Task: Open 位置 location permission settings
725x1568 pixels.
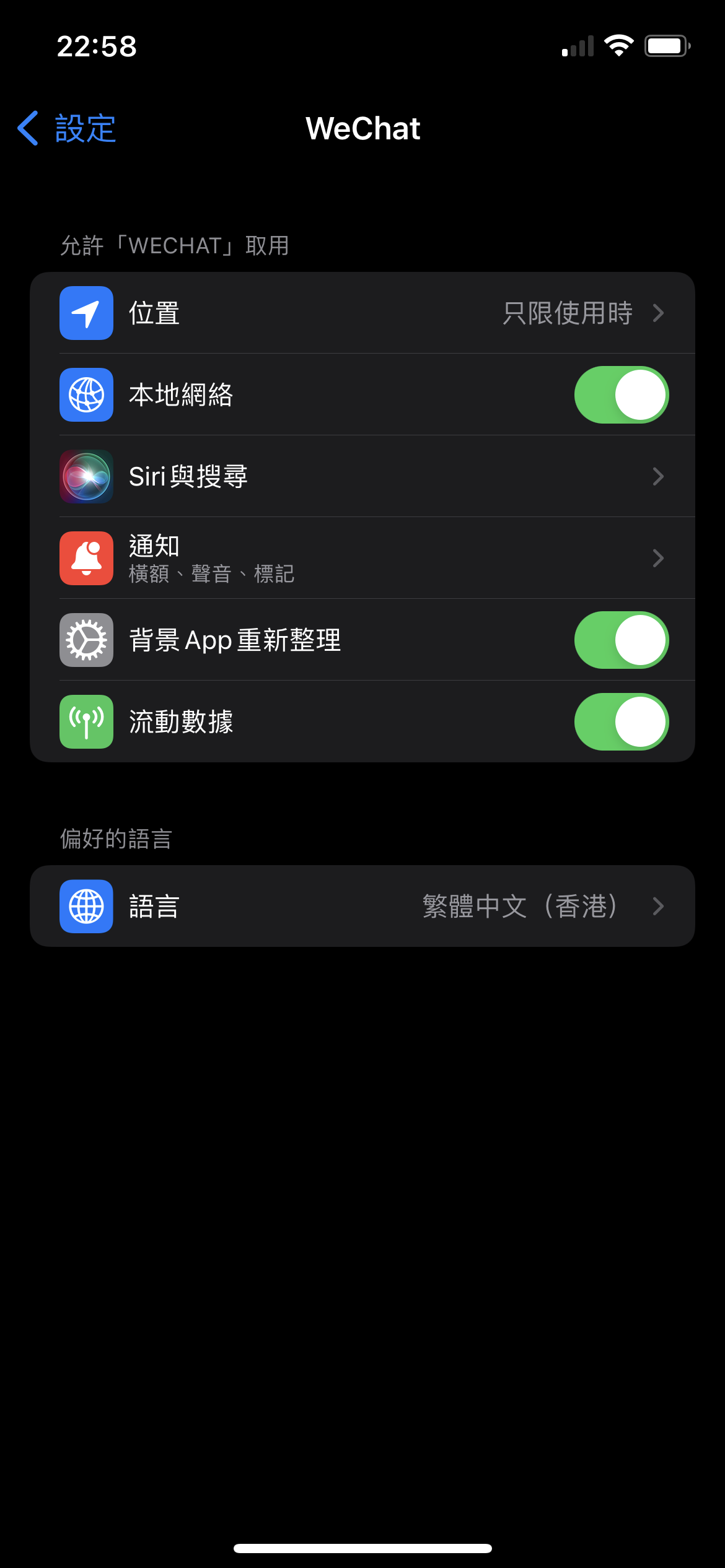Action: click(362, 313)
